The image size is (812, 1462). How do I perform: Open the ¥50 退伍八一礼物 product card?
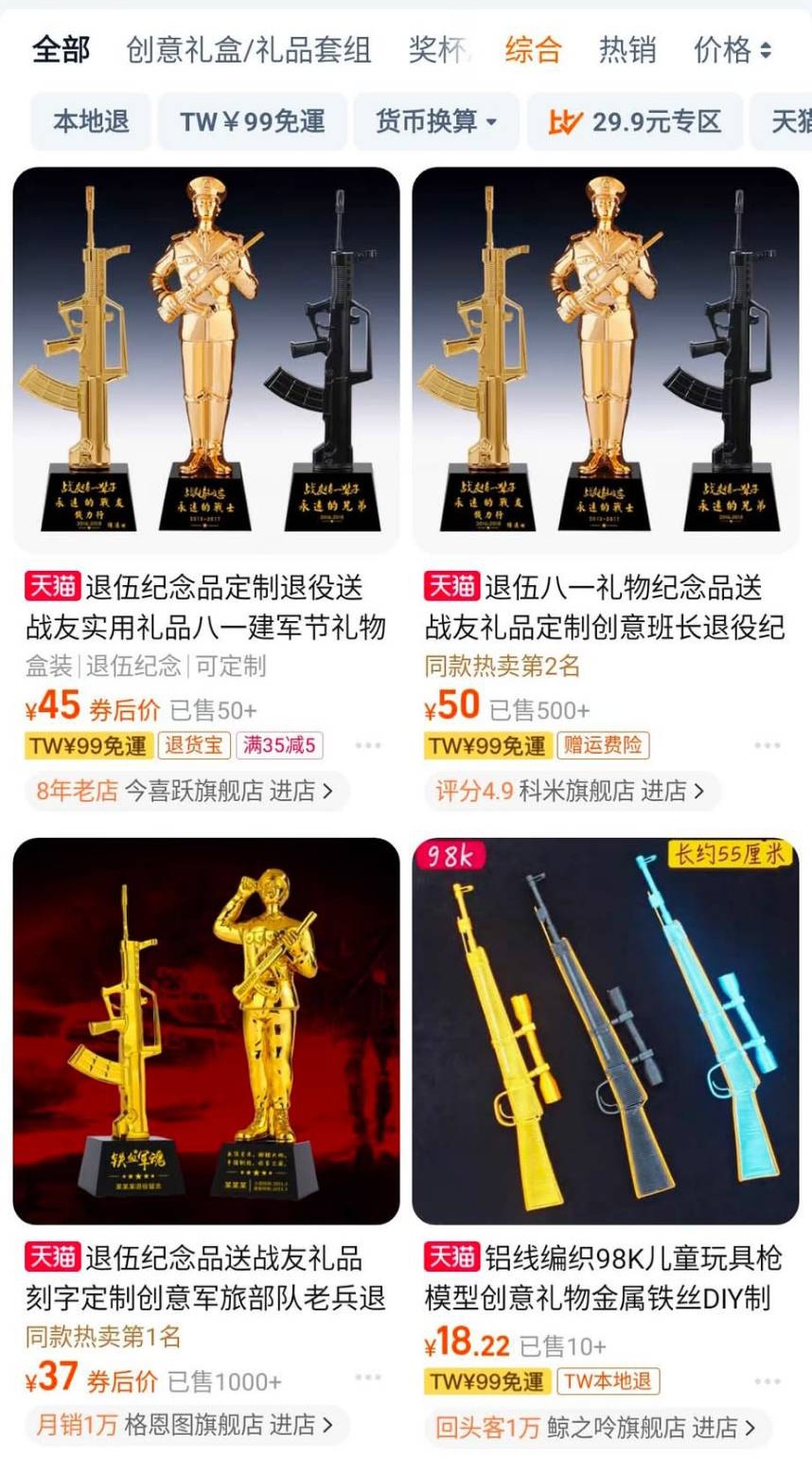[x=606, y=360]
